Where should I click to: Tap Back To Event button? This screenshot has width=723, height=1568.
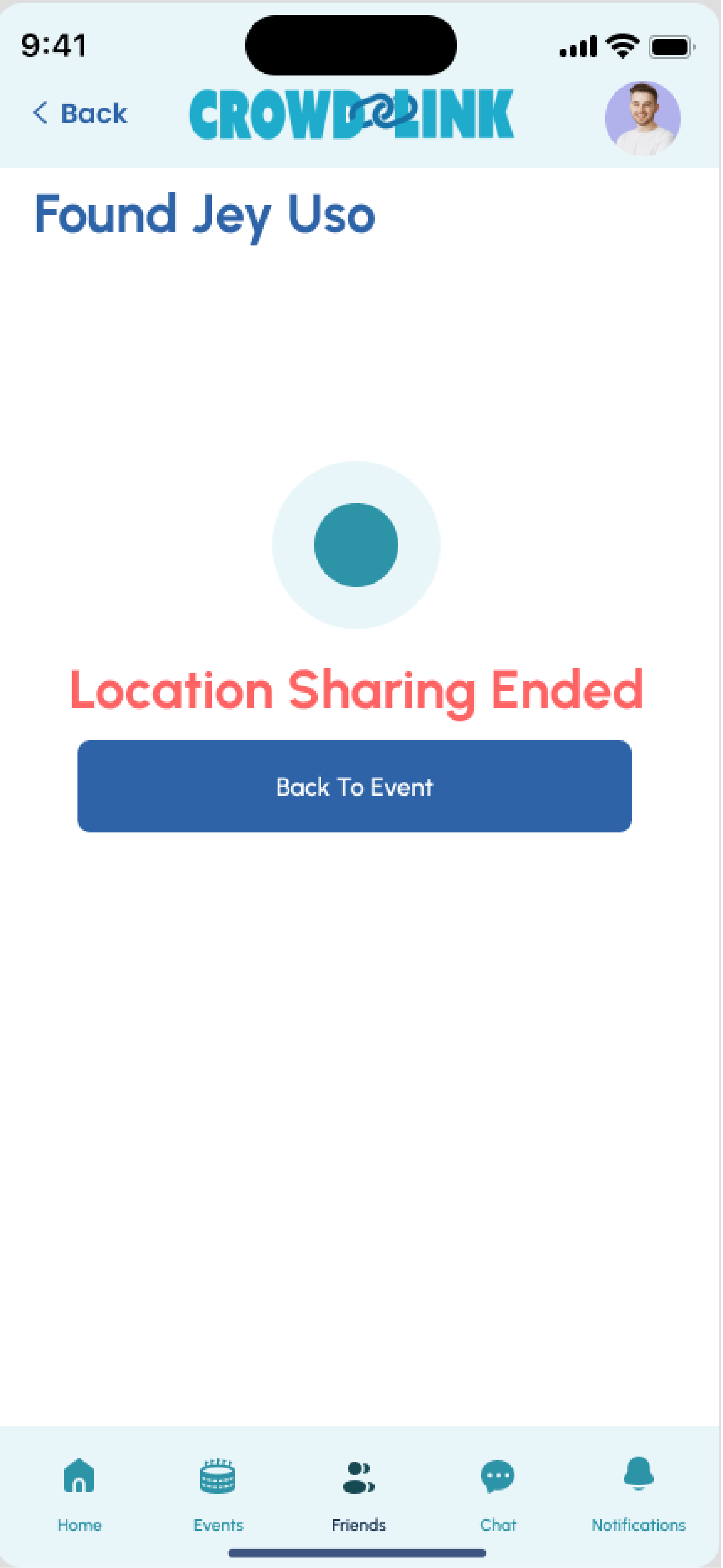coord(355,786)
